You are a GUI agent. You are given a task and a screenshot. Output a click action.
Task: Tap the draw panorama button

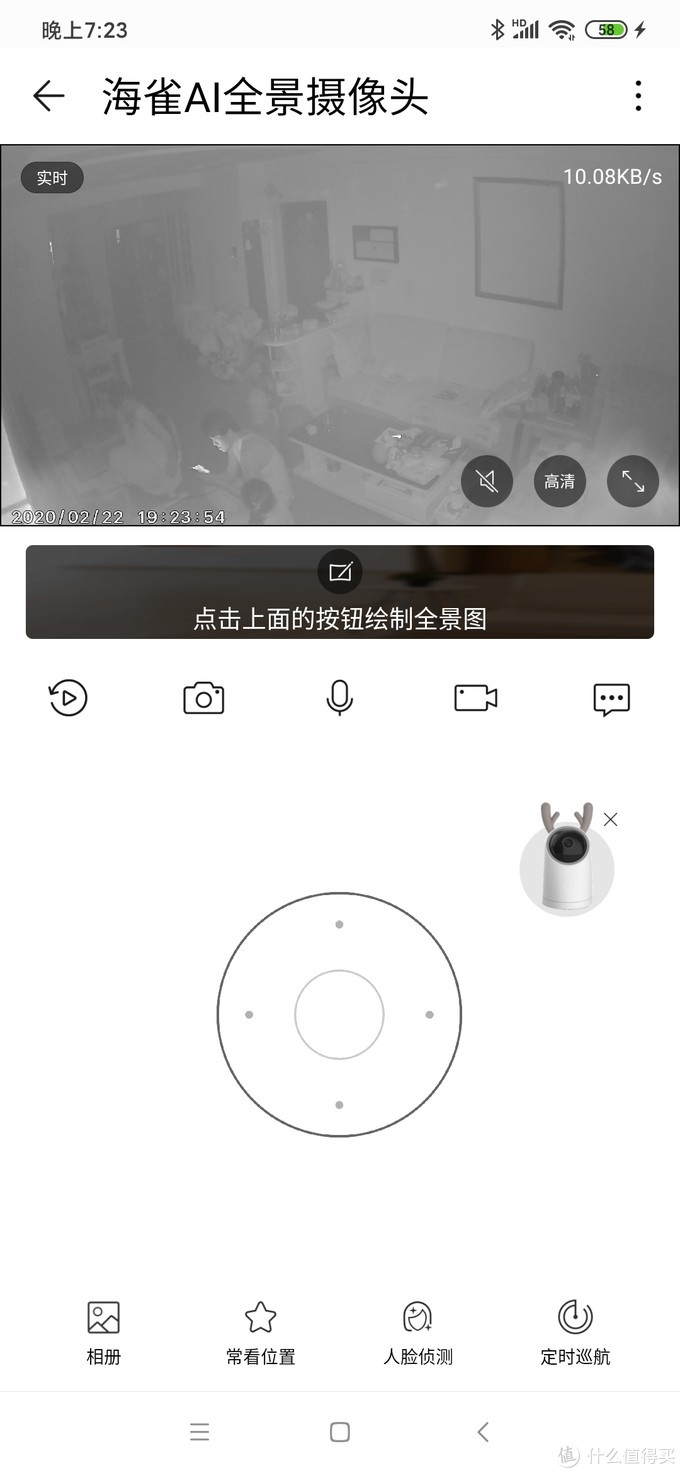[x=340, y=573]
